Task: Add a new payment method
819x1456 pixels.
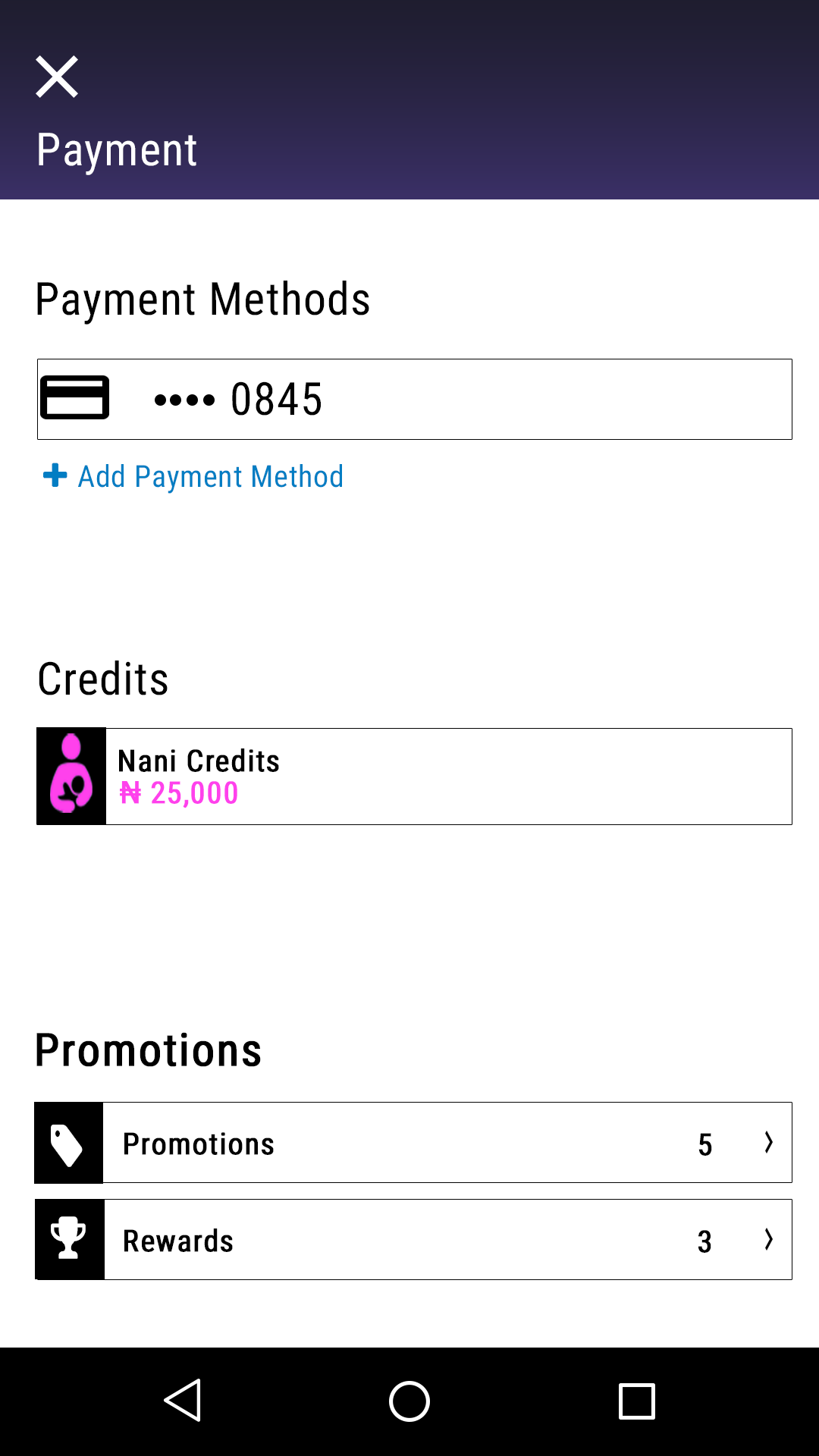Action: [x=193, y=476]
